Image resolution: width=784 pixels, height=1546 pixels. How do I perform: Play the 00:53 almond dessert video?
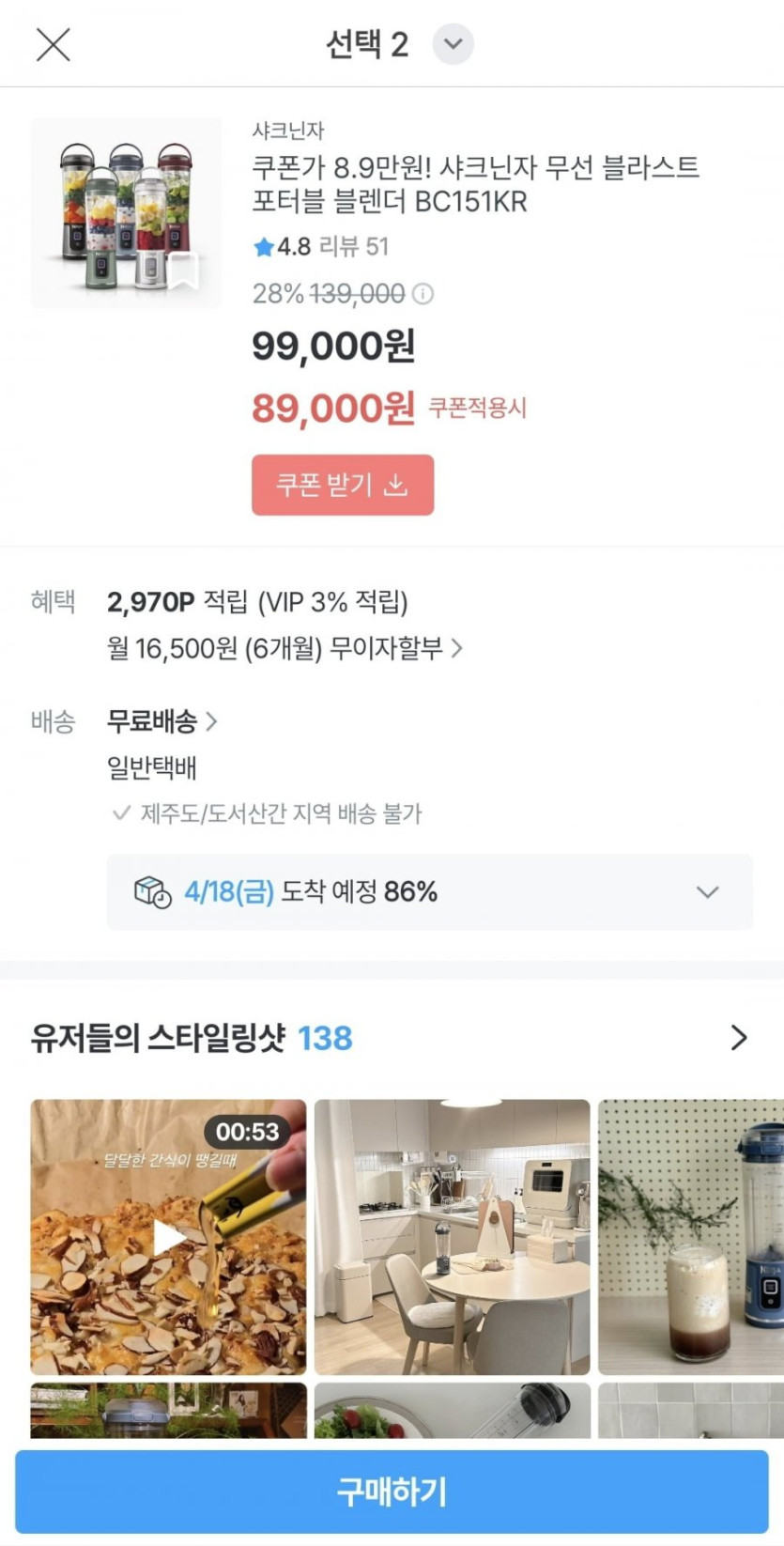coord(168,1237)
